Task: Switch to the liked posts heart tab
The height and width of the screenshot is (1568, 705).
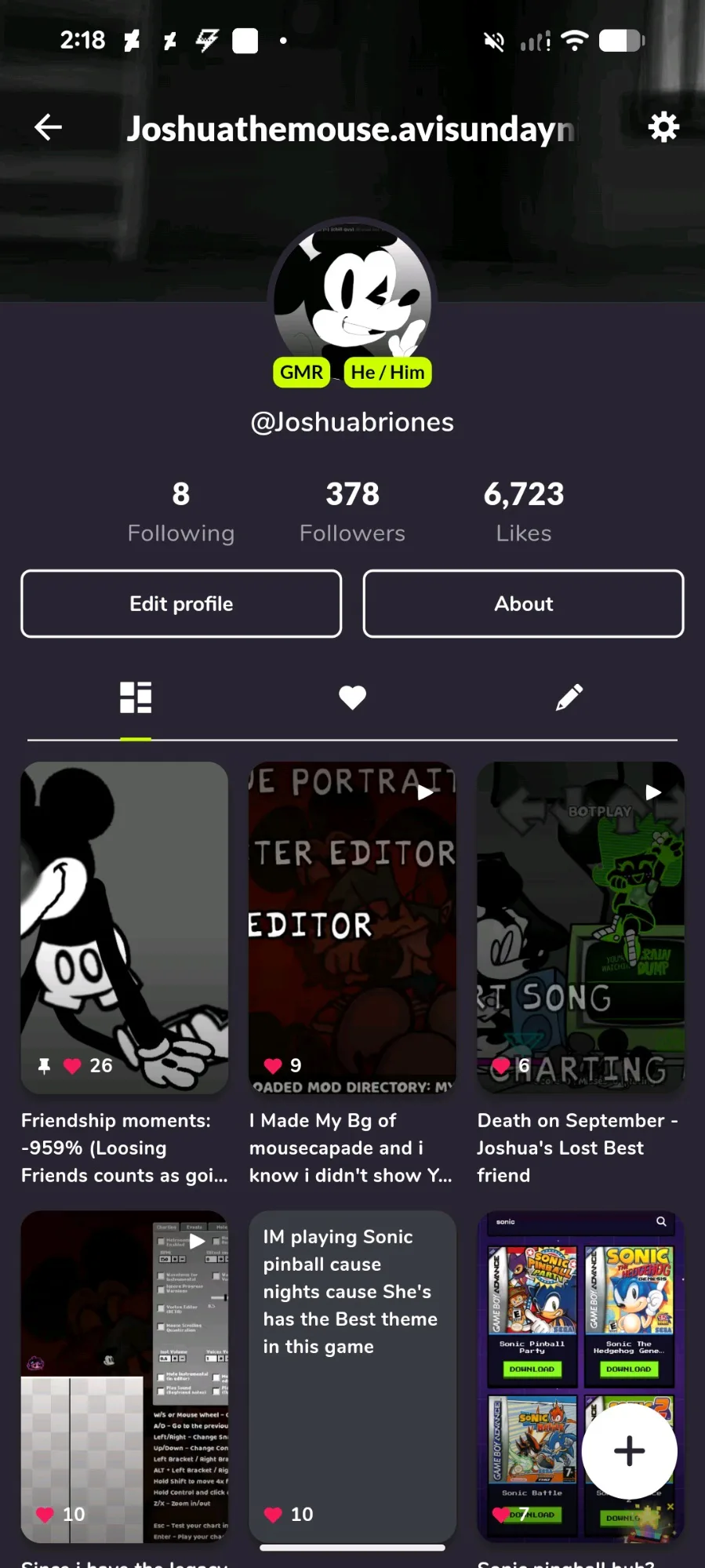Action: (352, 697)
